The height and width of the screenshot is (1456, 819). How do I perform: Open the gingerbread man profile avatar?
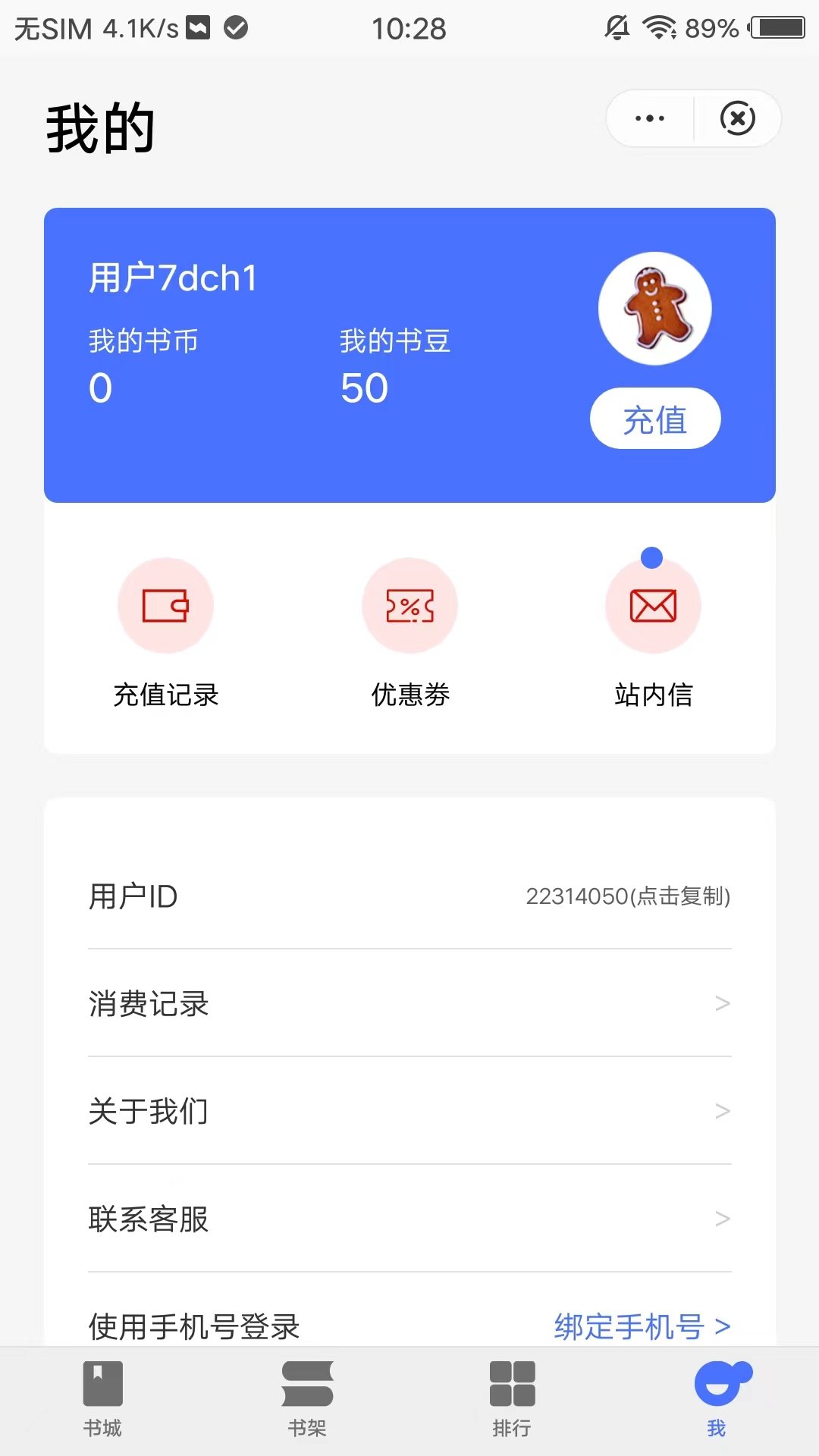655,309
